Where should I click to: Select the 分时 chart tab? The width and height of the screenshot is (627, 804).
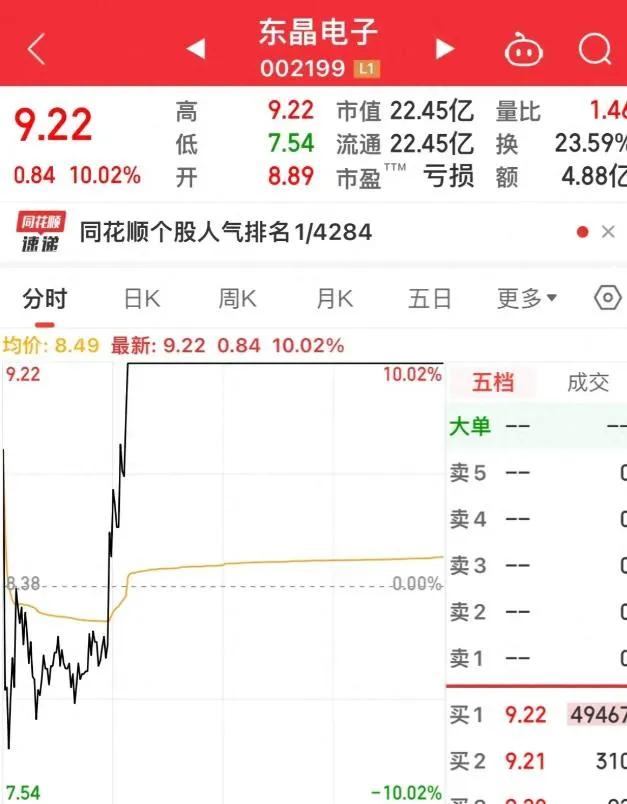pyautogui.click(x=46, y=298)
